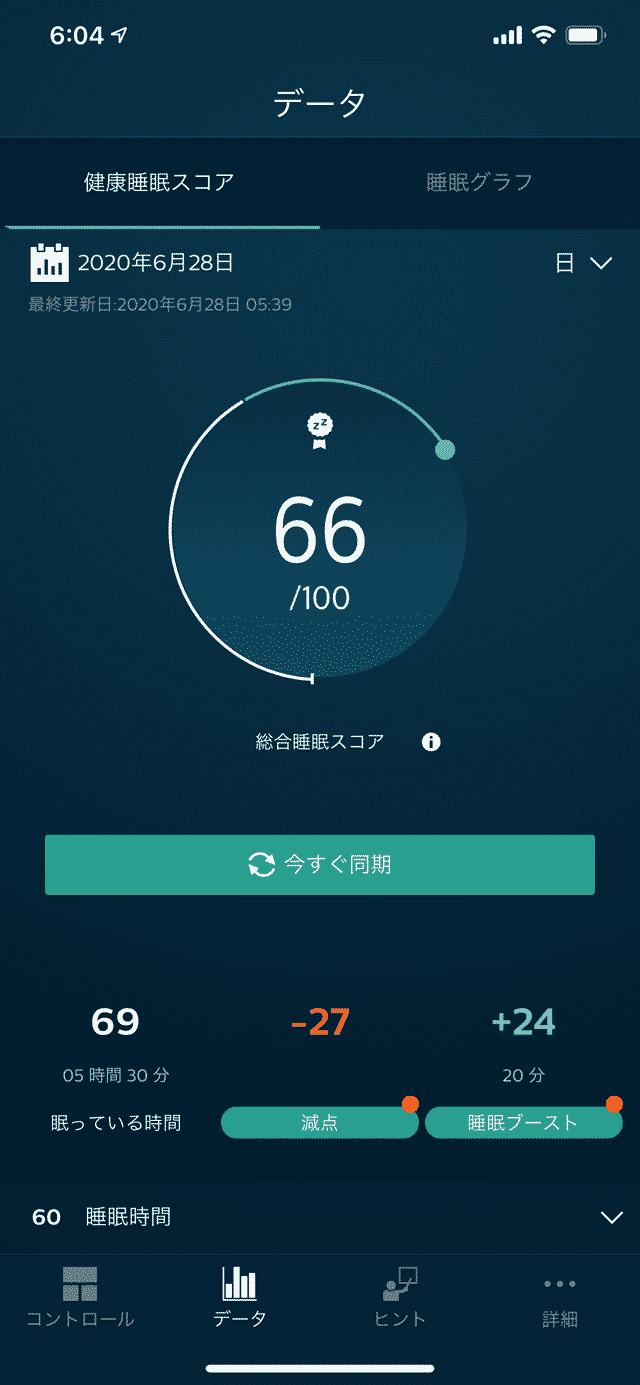Open the 減点 details chip

pyautogui.click(x=319, y=1122)
